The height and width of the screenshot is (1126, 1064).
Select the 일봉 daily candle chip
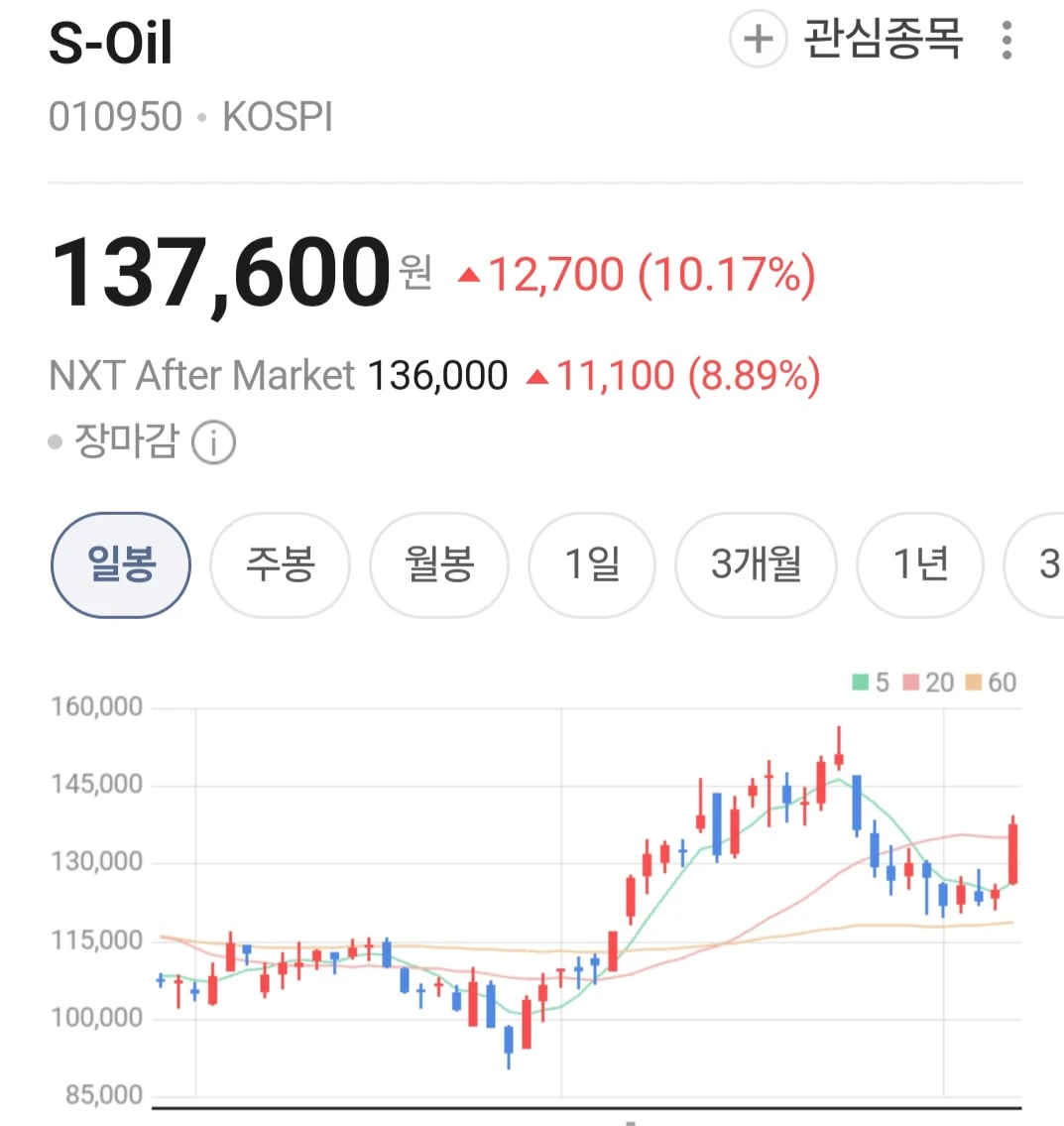pyautogui.click(x=121, y=564)
